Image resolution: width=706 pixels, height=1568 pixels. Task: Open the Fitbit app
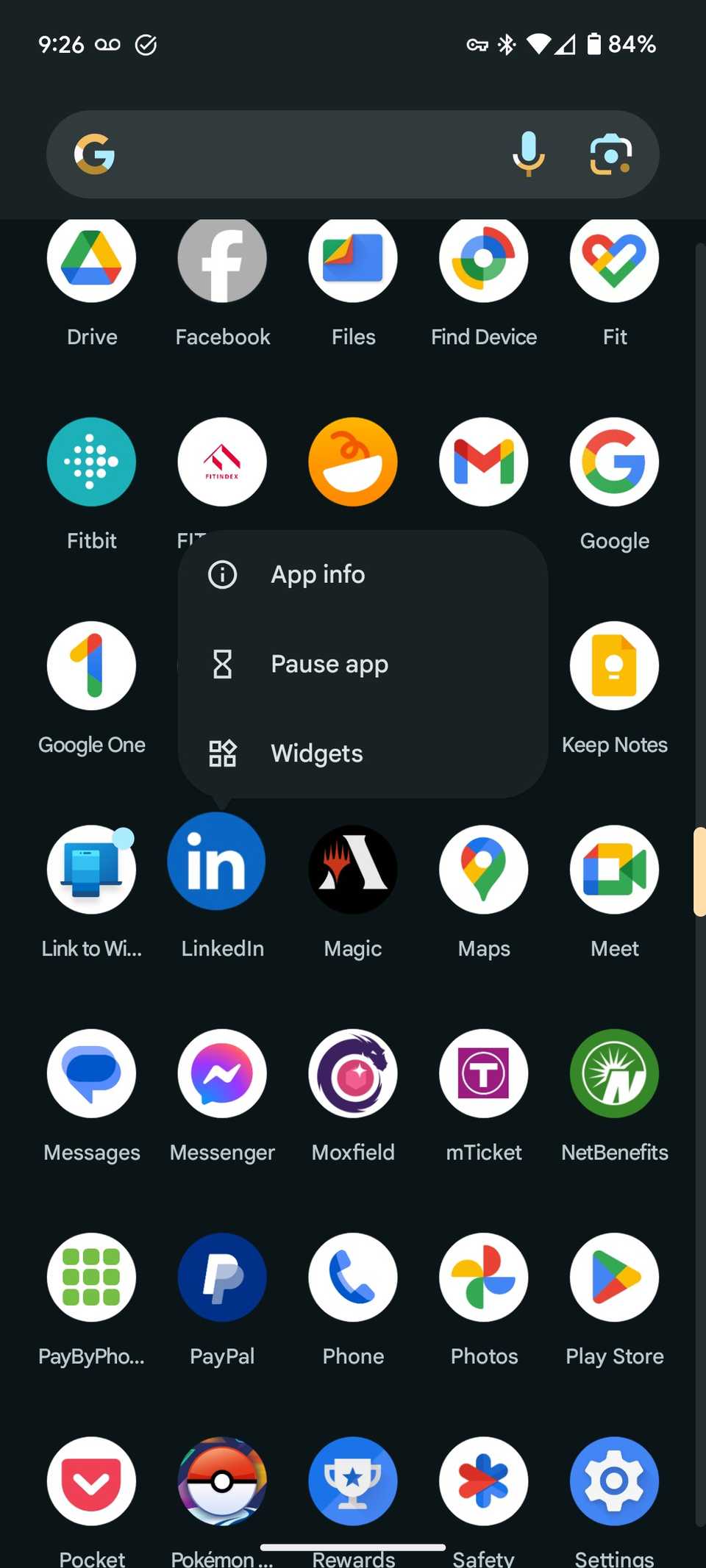point(91,462)
